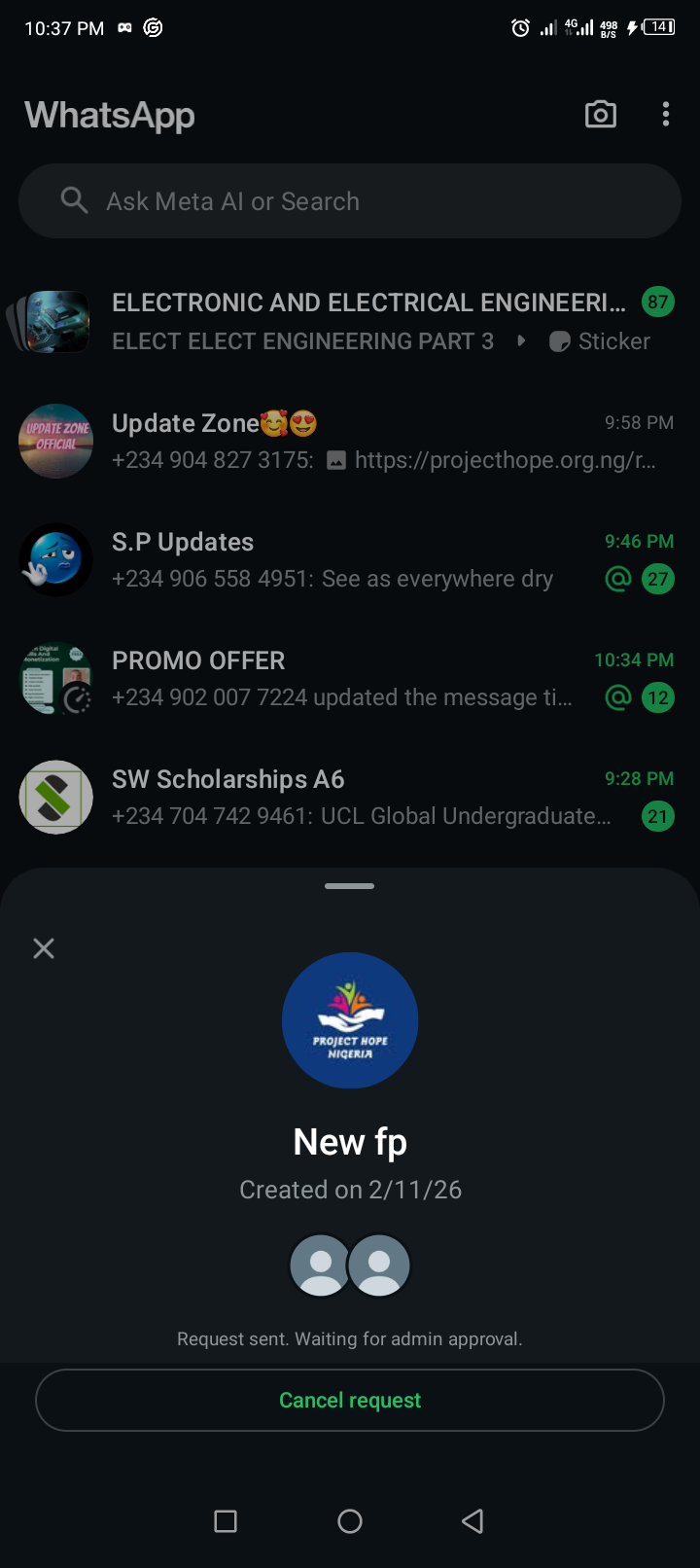Open the SW Scholarships A6 chat
This screenshot has width=700, height=1568.
pos(350,797)
